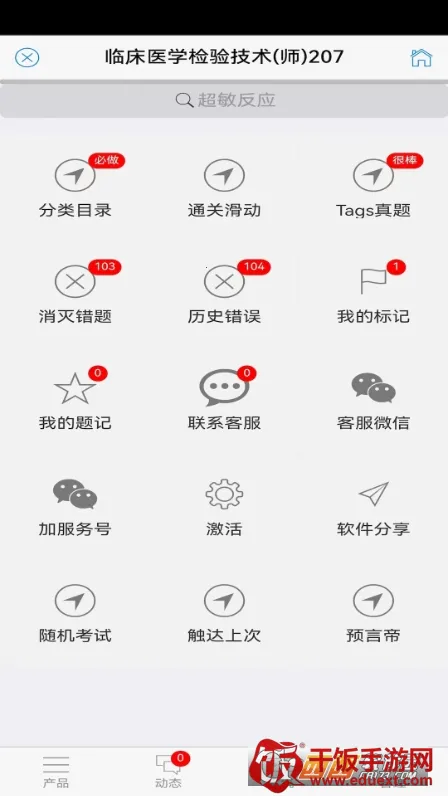448x796 pixels.
Task: Open 预言帝
Action: coord(373,613)
